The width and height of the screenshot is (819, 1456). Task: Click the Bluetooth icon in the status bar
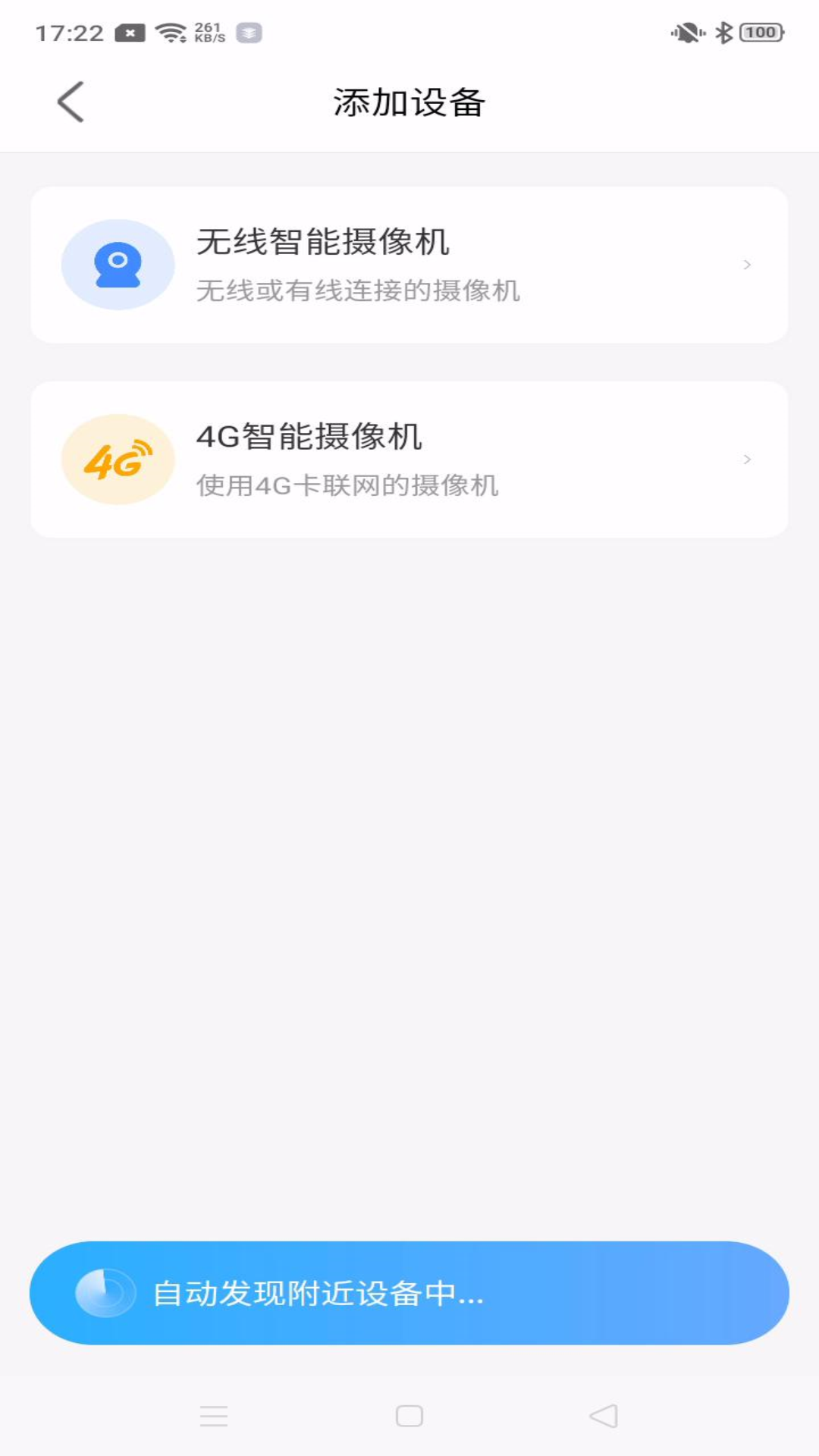723,32
